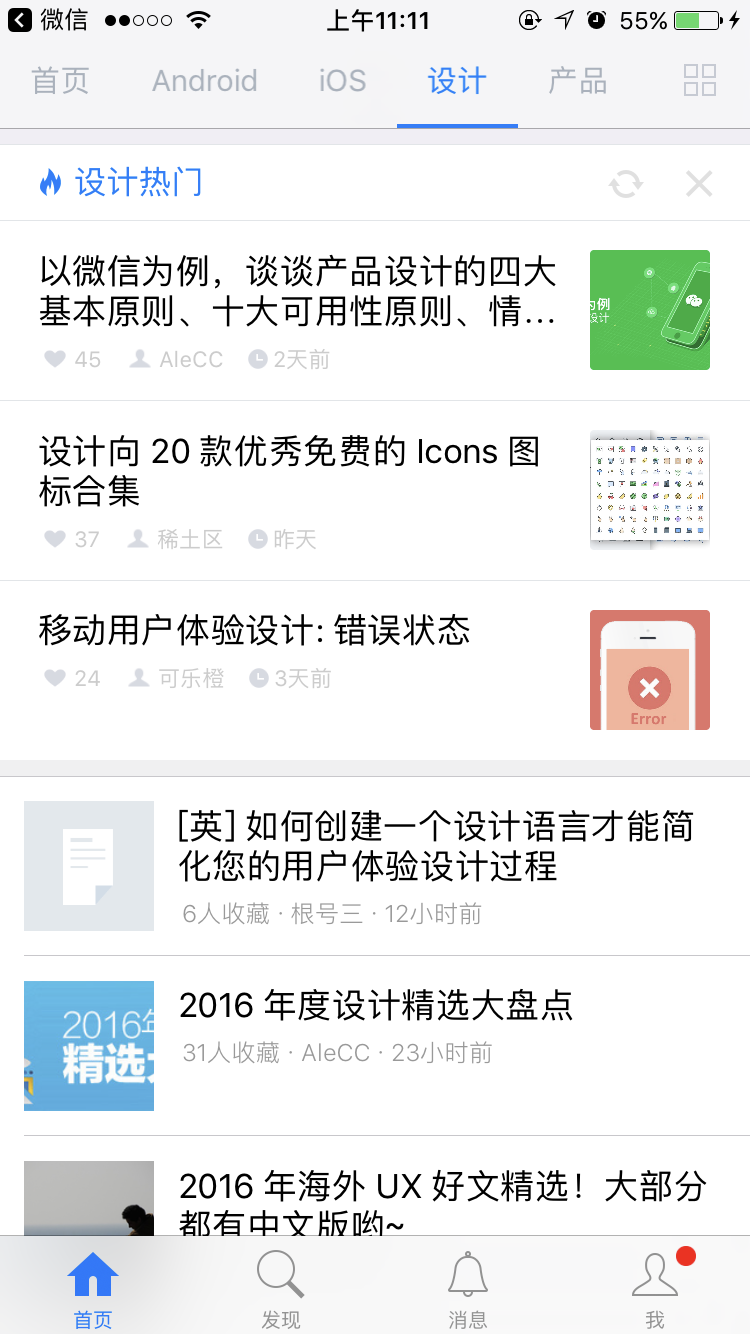Switch to the Android tab
This screenshot has width=750, height=1334.
(x=204, y=81)
